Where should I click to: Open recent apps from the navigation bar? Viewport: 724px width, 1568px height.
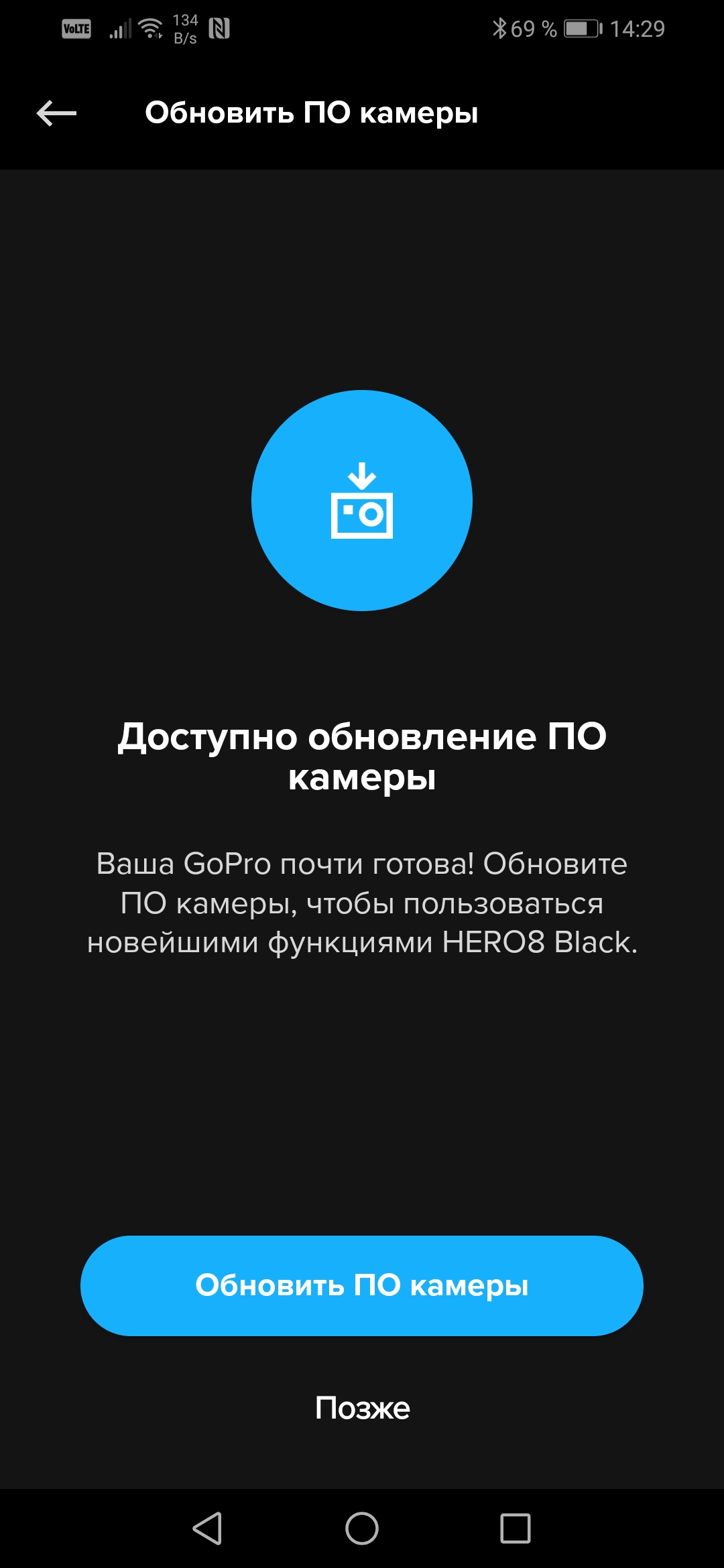[x=515, y=1528]
